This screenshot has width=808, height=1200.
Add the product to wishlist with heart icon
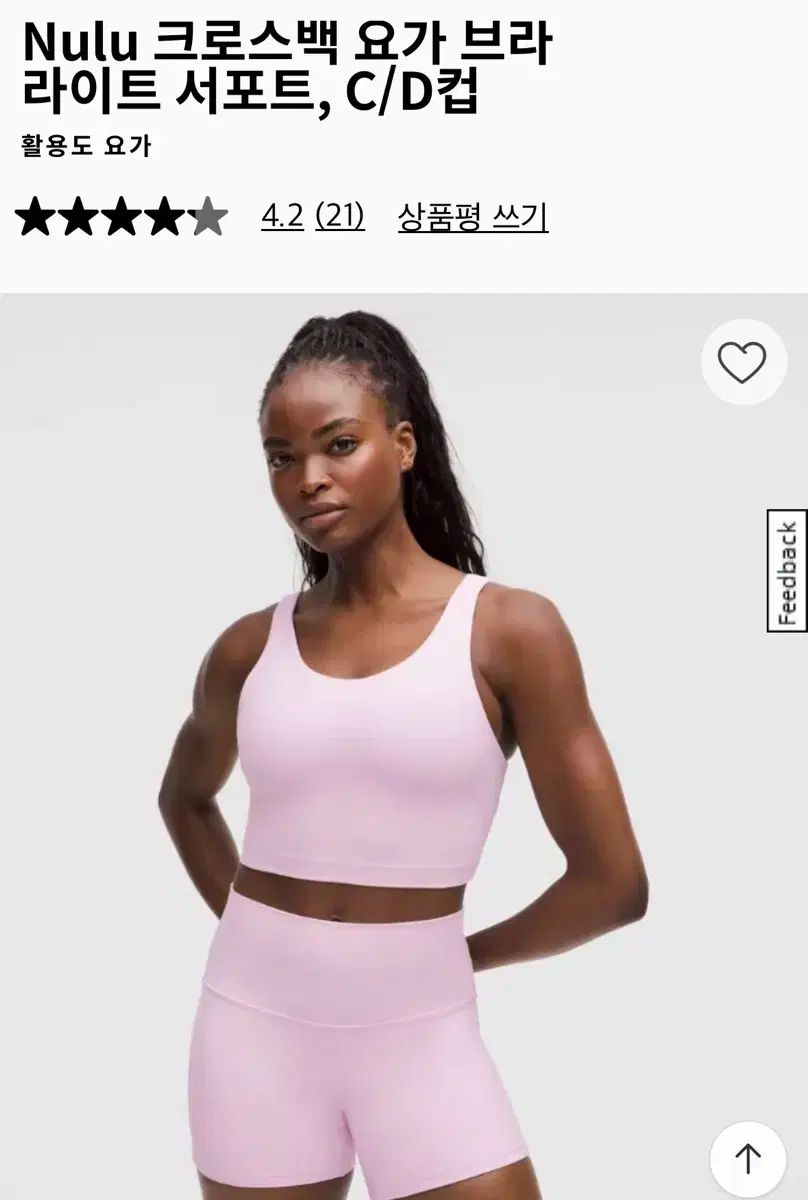click(x=742, y=362)
